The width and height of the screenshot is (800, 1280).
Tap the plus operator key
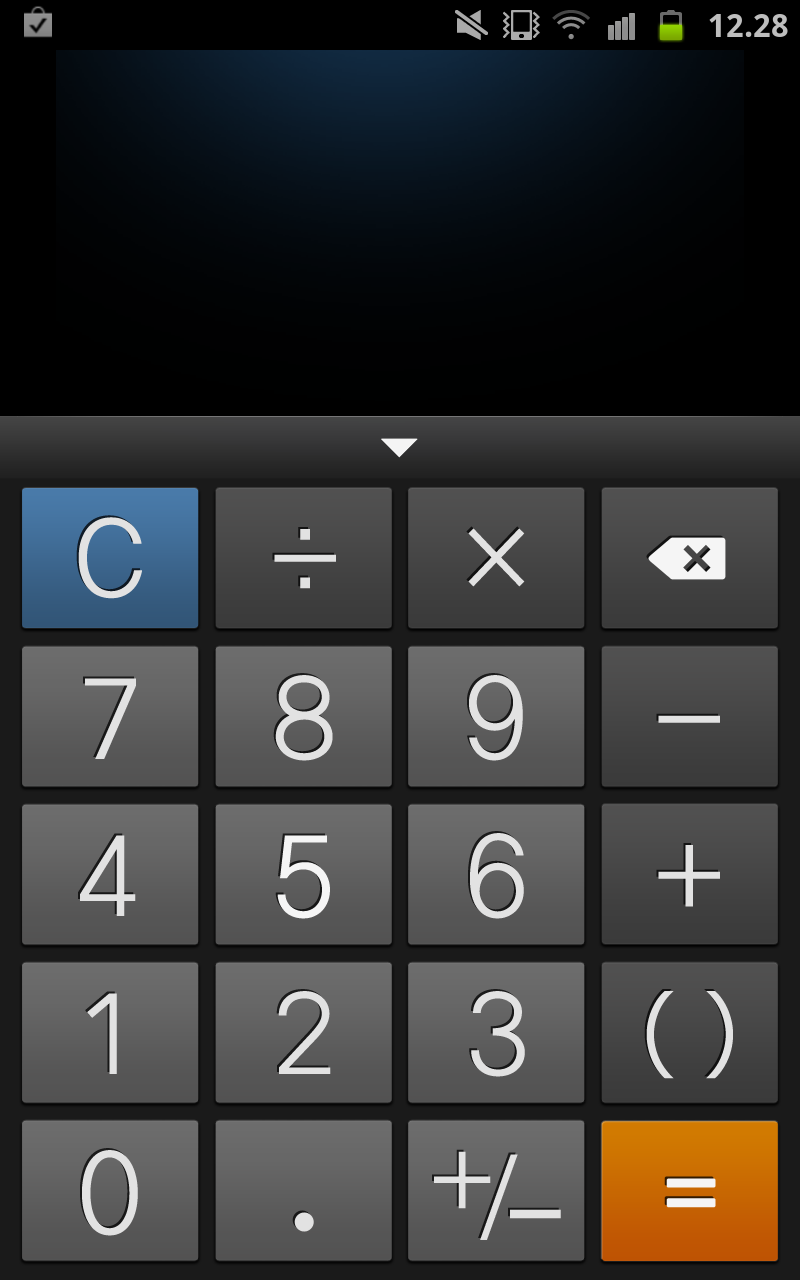(689, 874)
